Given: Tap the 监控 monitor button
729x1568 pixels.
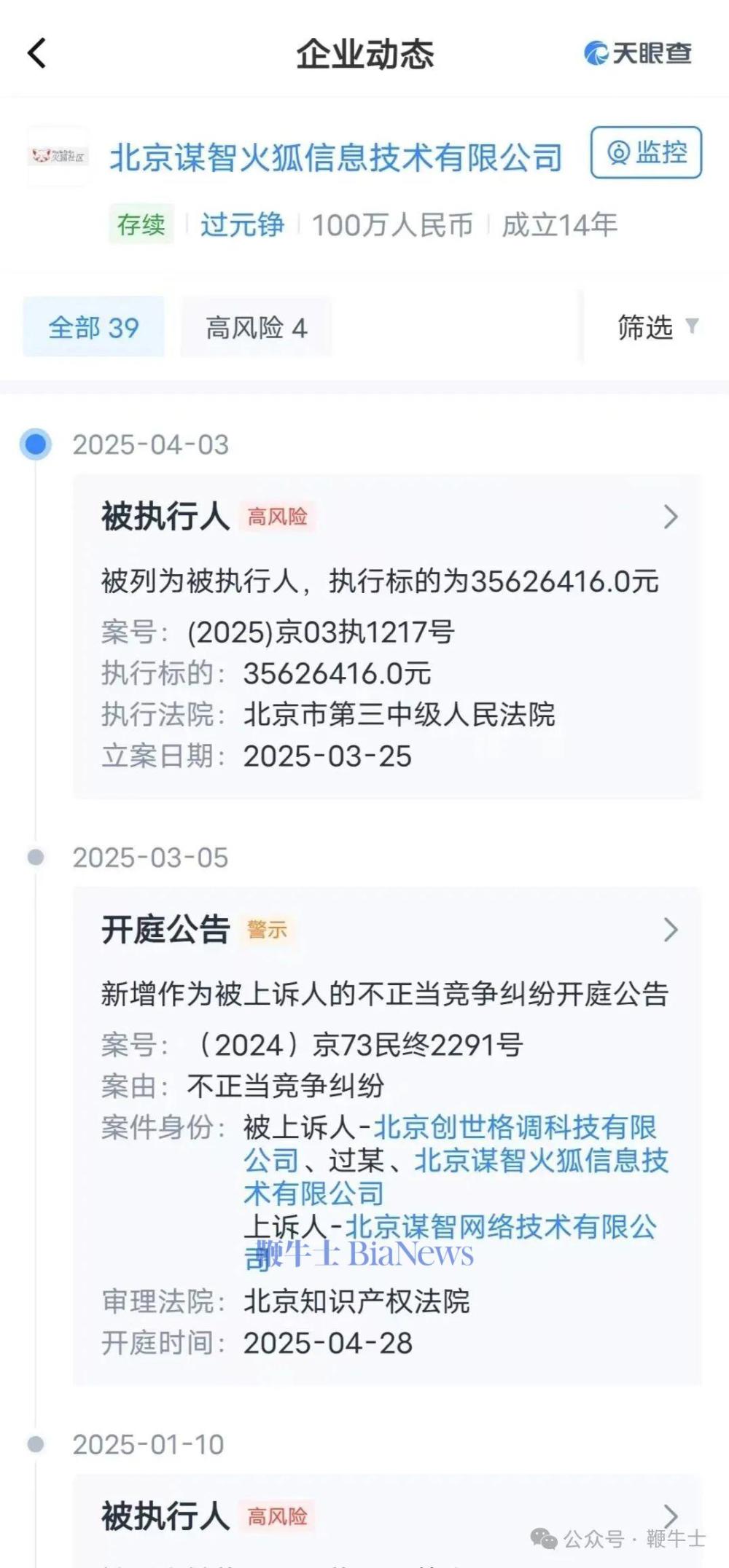Looking at the screenshot, I should coord(646,152).
